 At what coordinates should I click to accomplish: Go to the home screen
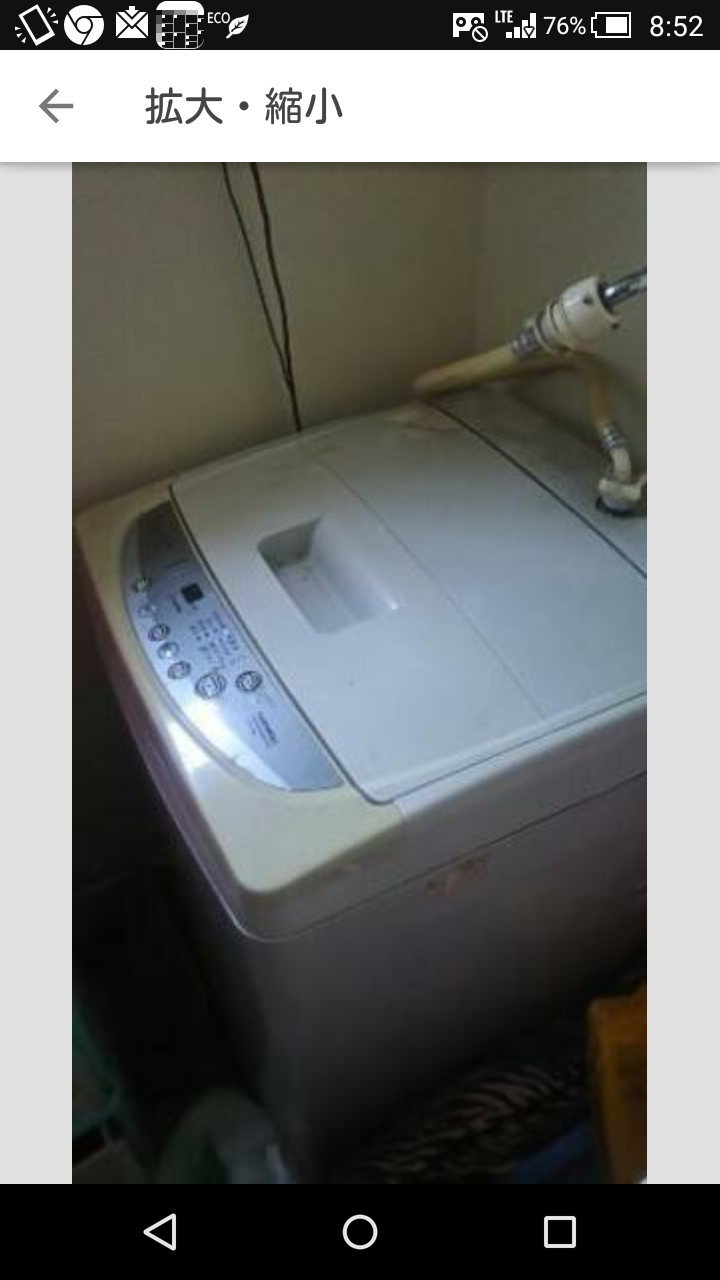(360, 1232)
